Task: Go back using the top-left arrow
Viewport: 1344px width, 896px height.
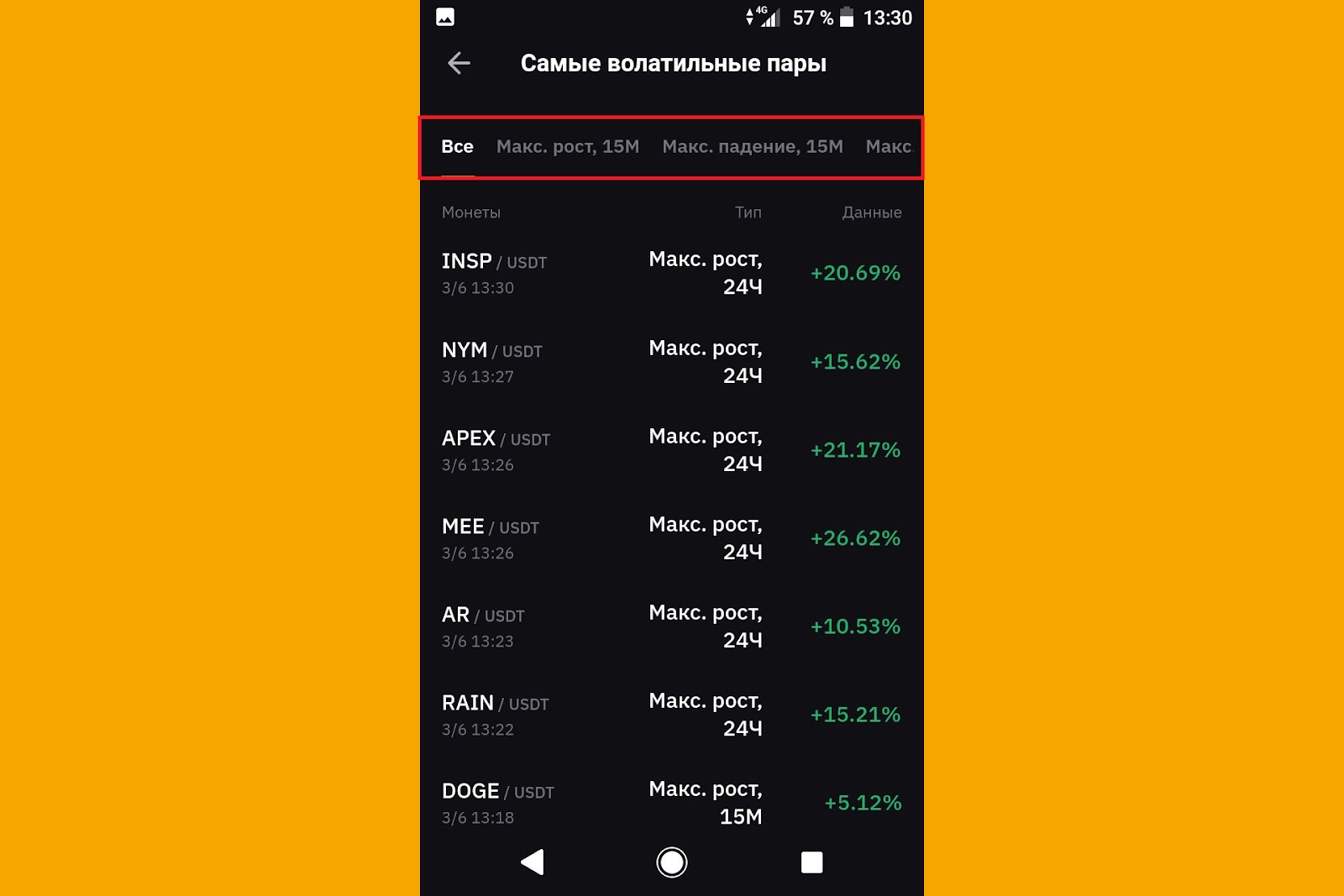Action: point(459,63)
